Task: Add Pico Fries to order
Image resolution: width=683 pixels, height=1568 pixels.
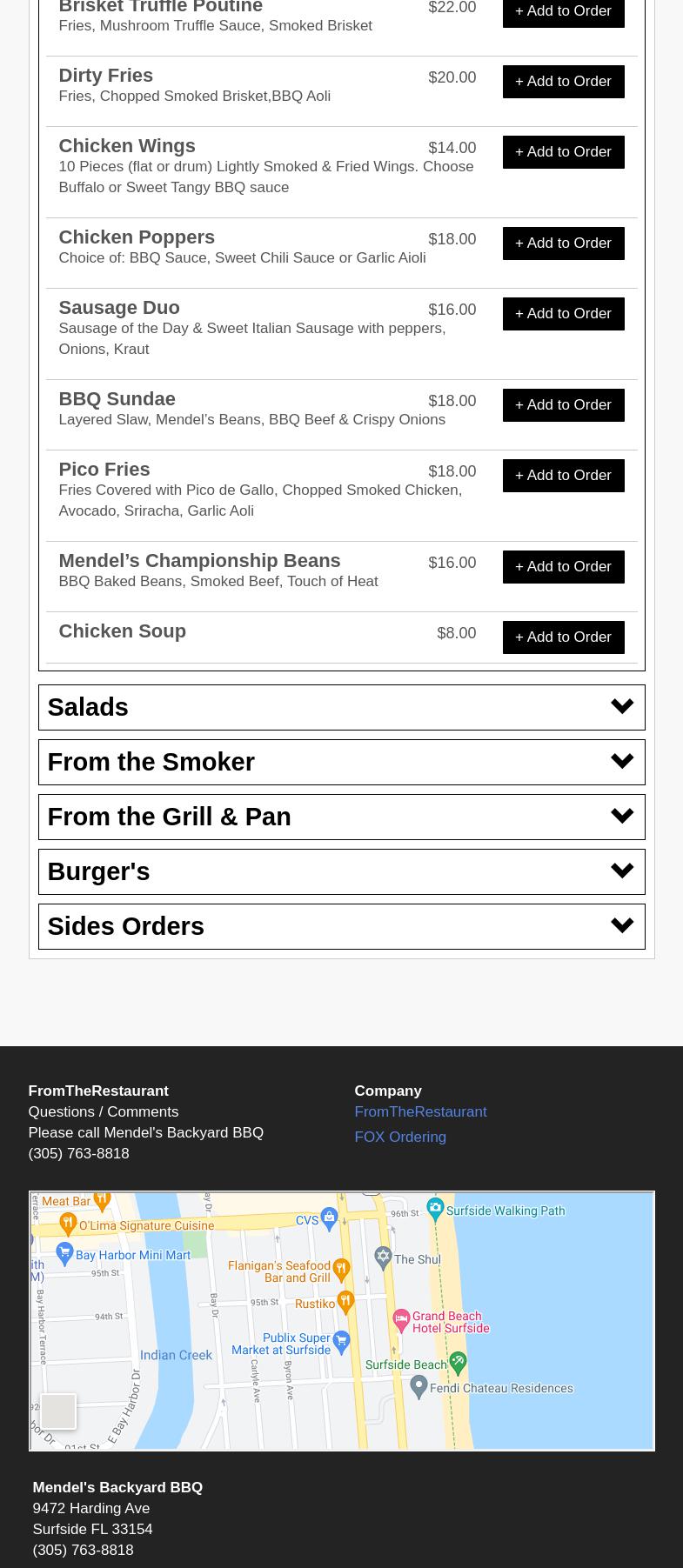Action: coord(563,476)
